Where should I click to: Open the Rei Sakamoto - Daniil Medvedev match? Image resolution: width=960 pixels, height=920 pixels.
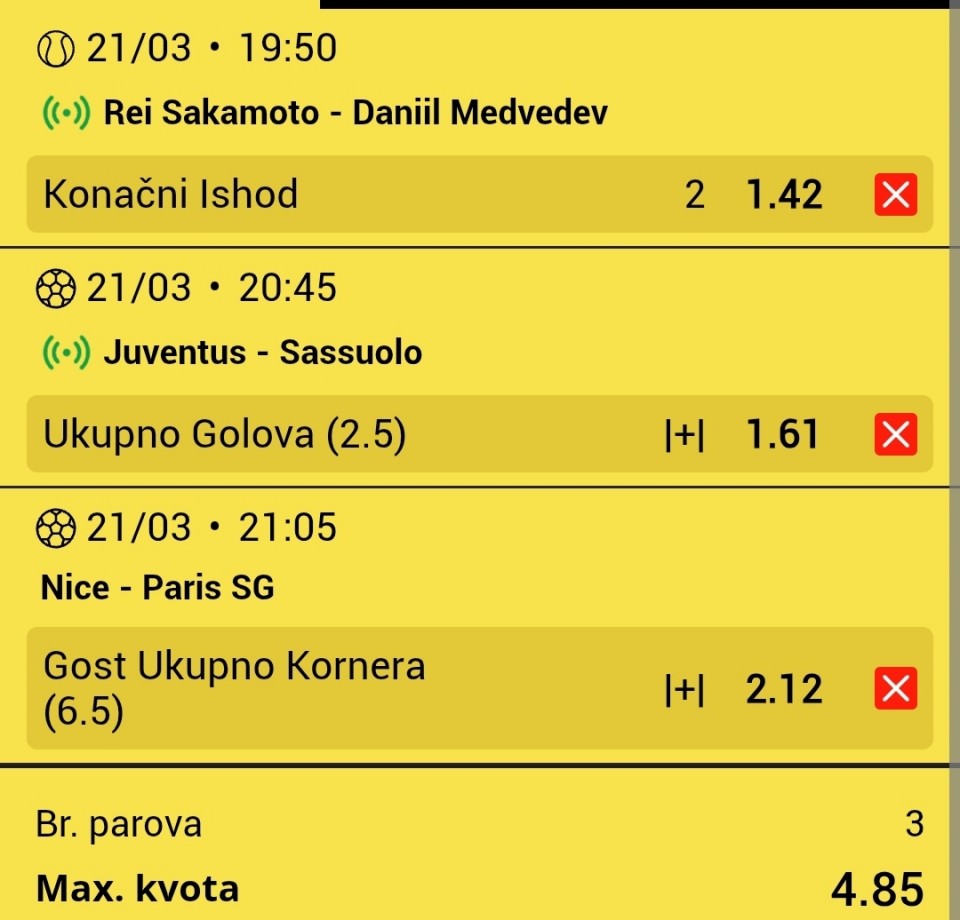click(x=355, y=112)
